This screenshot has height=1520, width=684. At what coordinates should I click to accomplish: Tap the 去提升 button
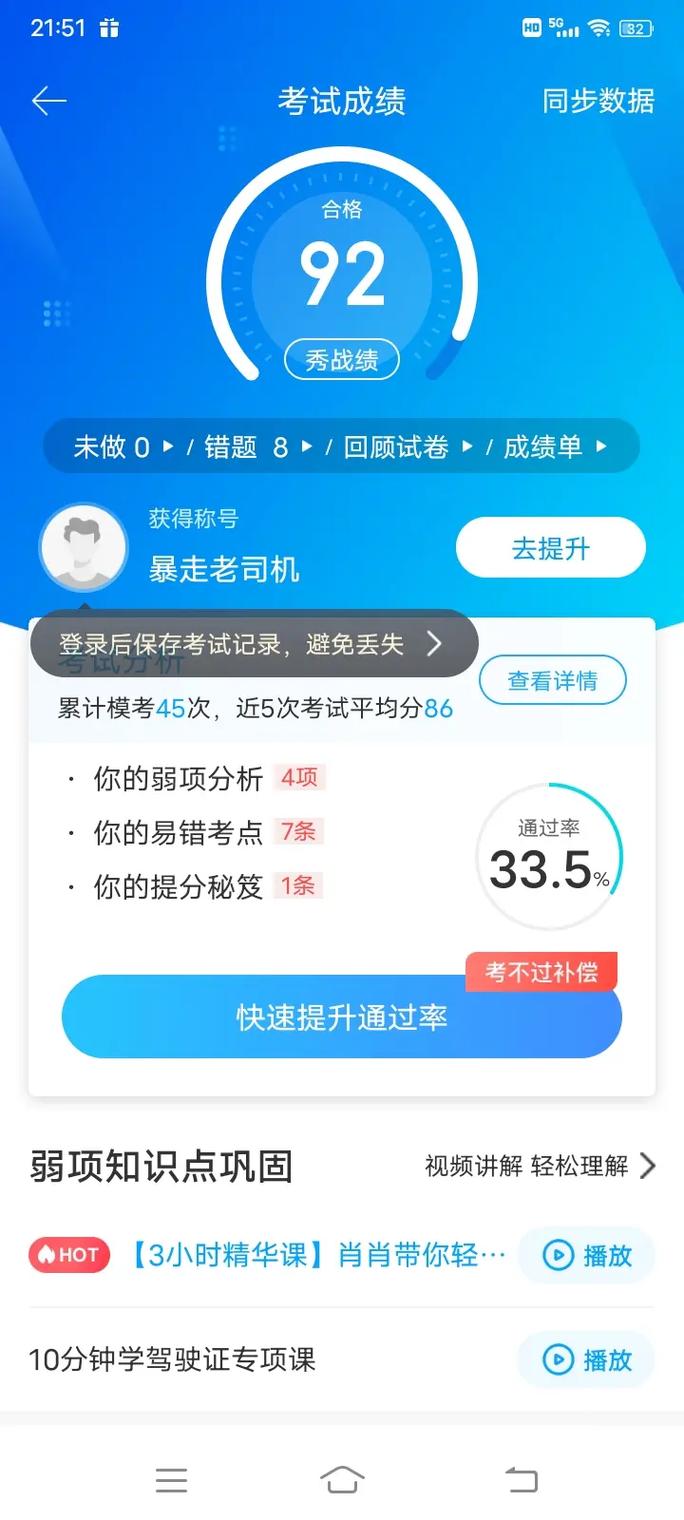click(551, 548)
